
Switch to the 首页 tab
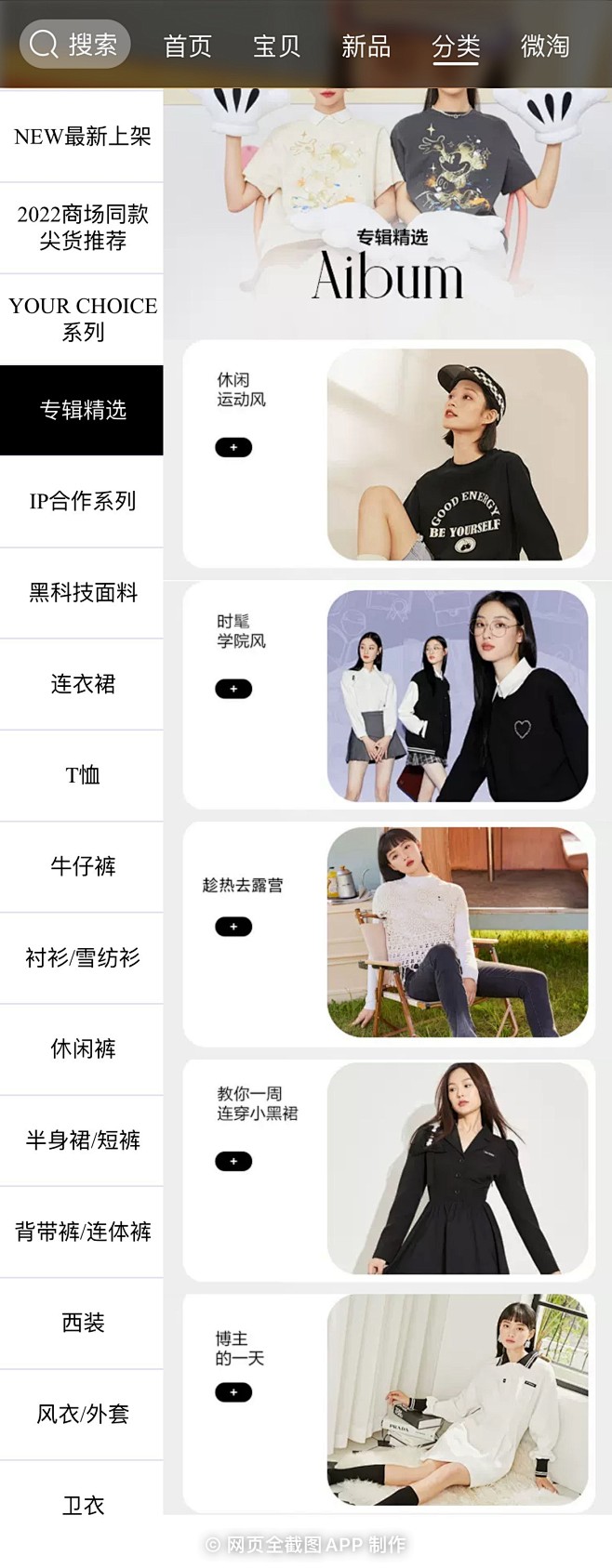188,46
